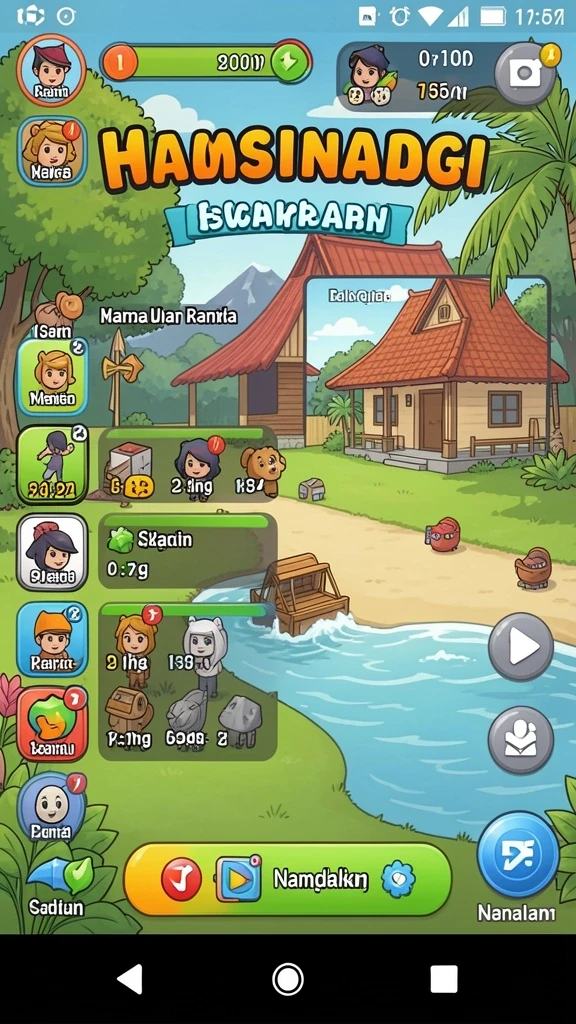This screenshot has height=1024, width=576.
Task: Tap the green plus on the 2000 bar
Action: [x=290, y=63]
